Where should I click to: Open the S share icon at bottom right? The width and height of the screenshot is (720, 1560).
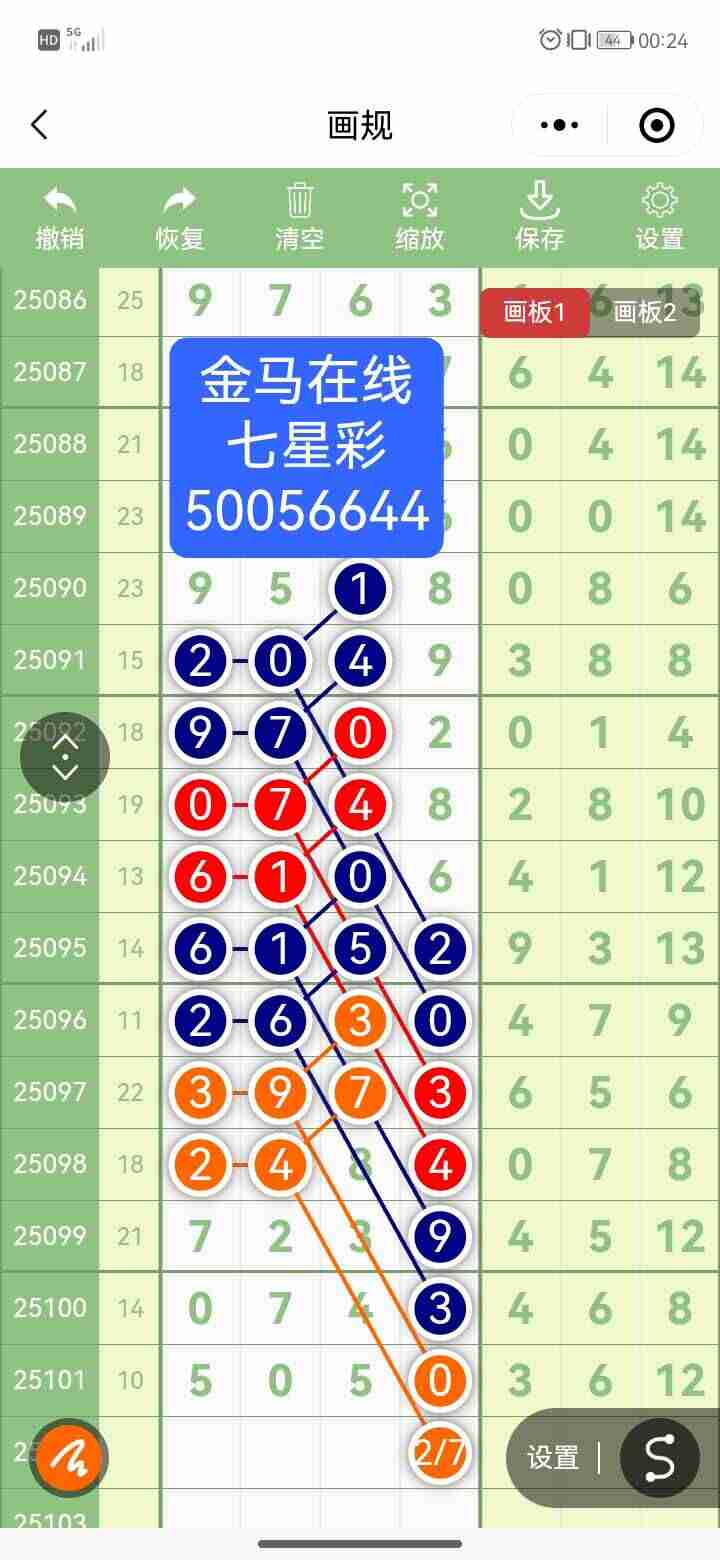(x=659, y=1458)
